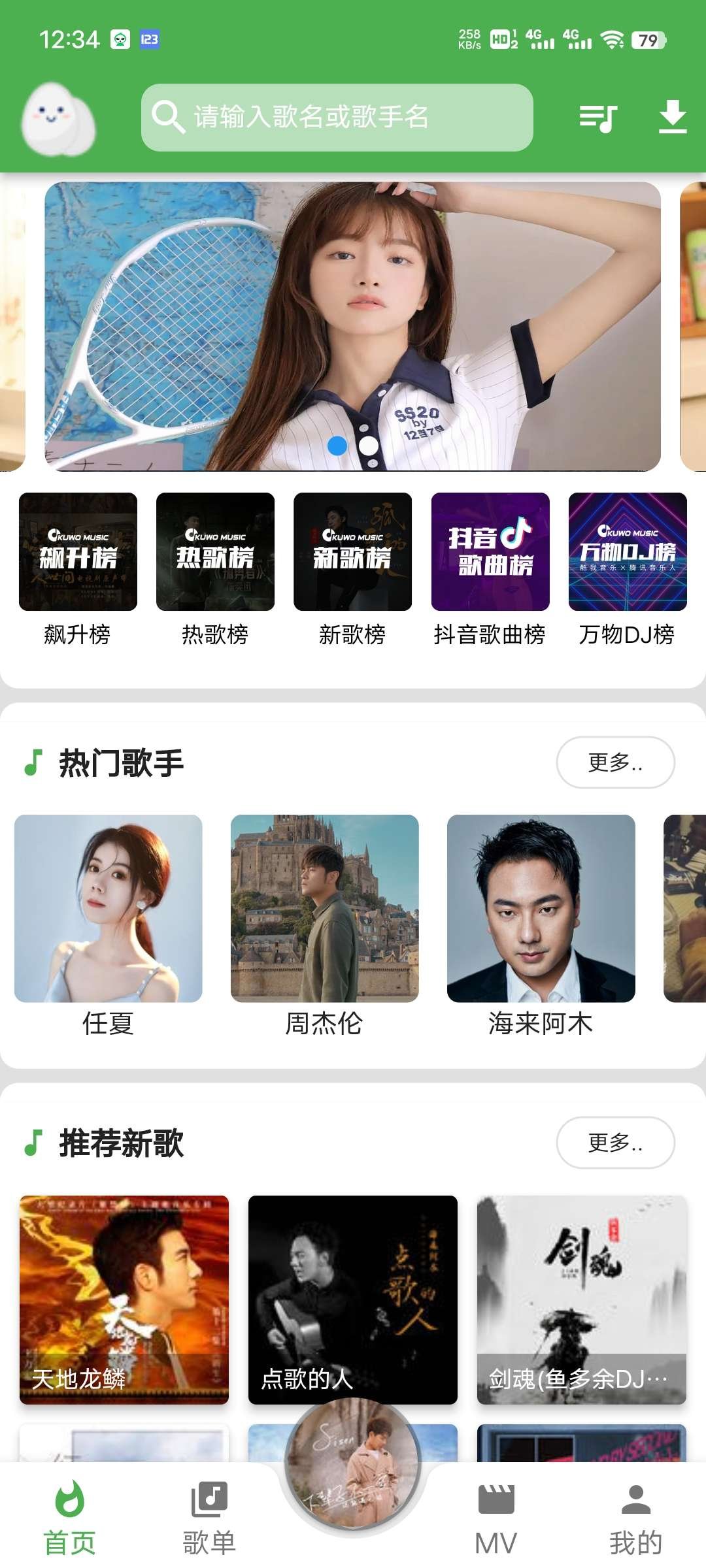Tap the mascot avatar in the header
706x1568 pixels.
pos(59,119)
